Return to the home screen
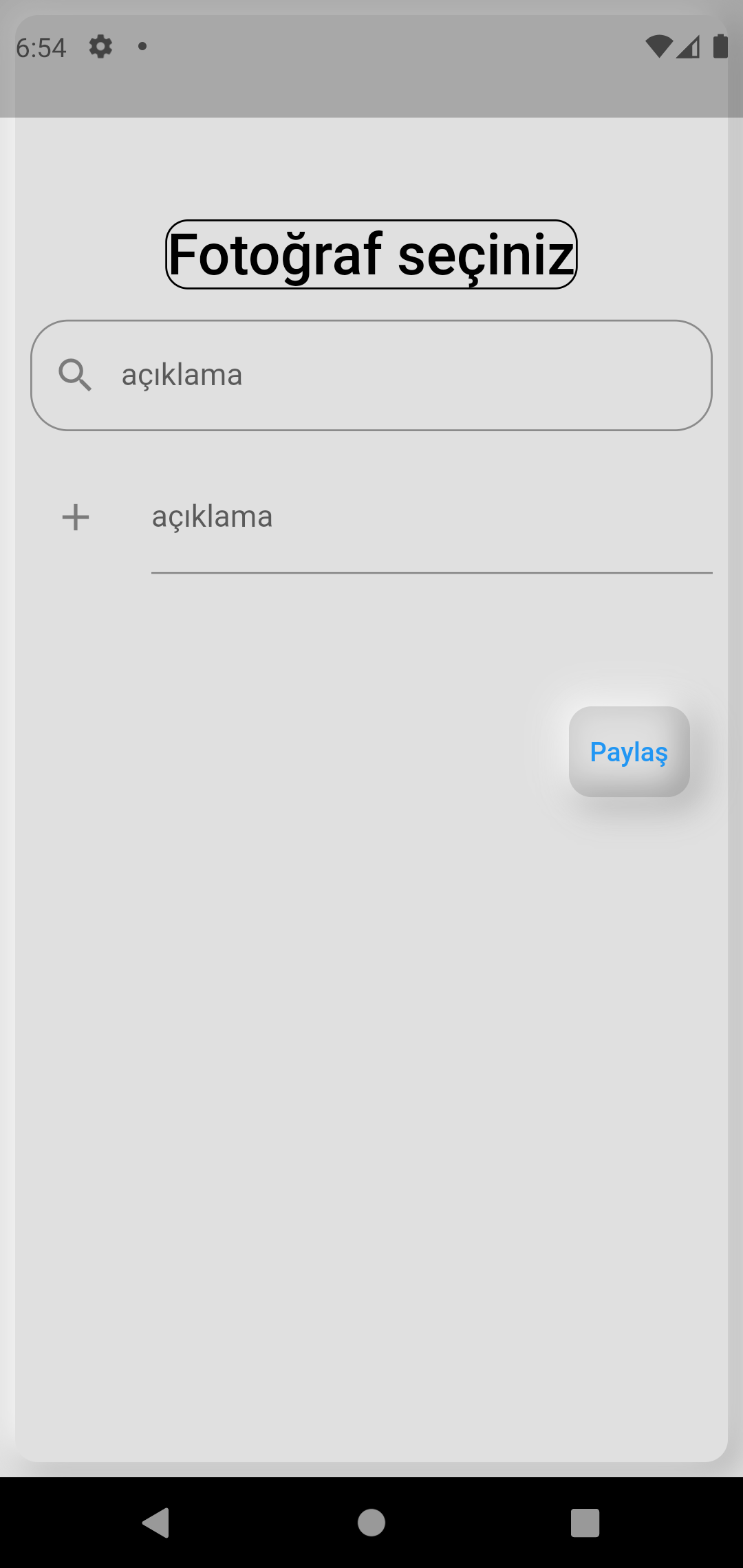 [371, 1522]
